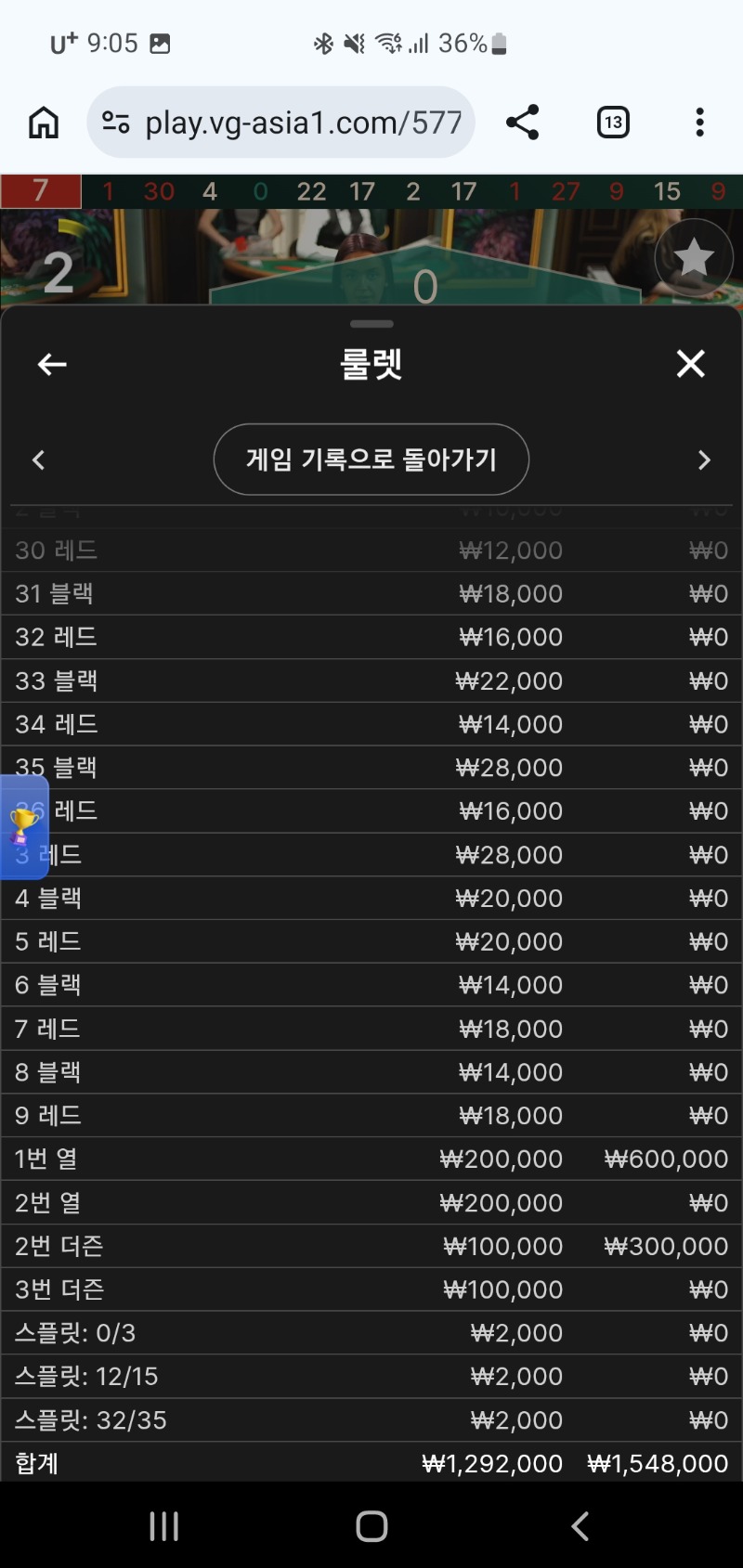Open the tab switcher showing 13 tabs
The width and height of the screenshot is (743, 1568).
point(613,123)
